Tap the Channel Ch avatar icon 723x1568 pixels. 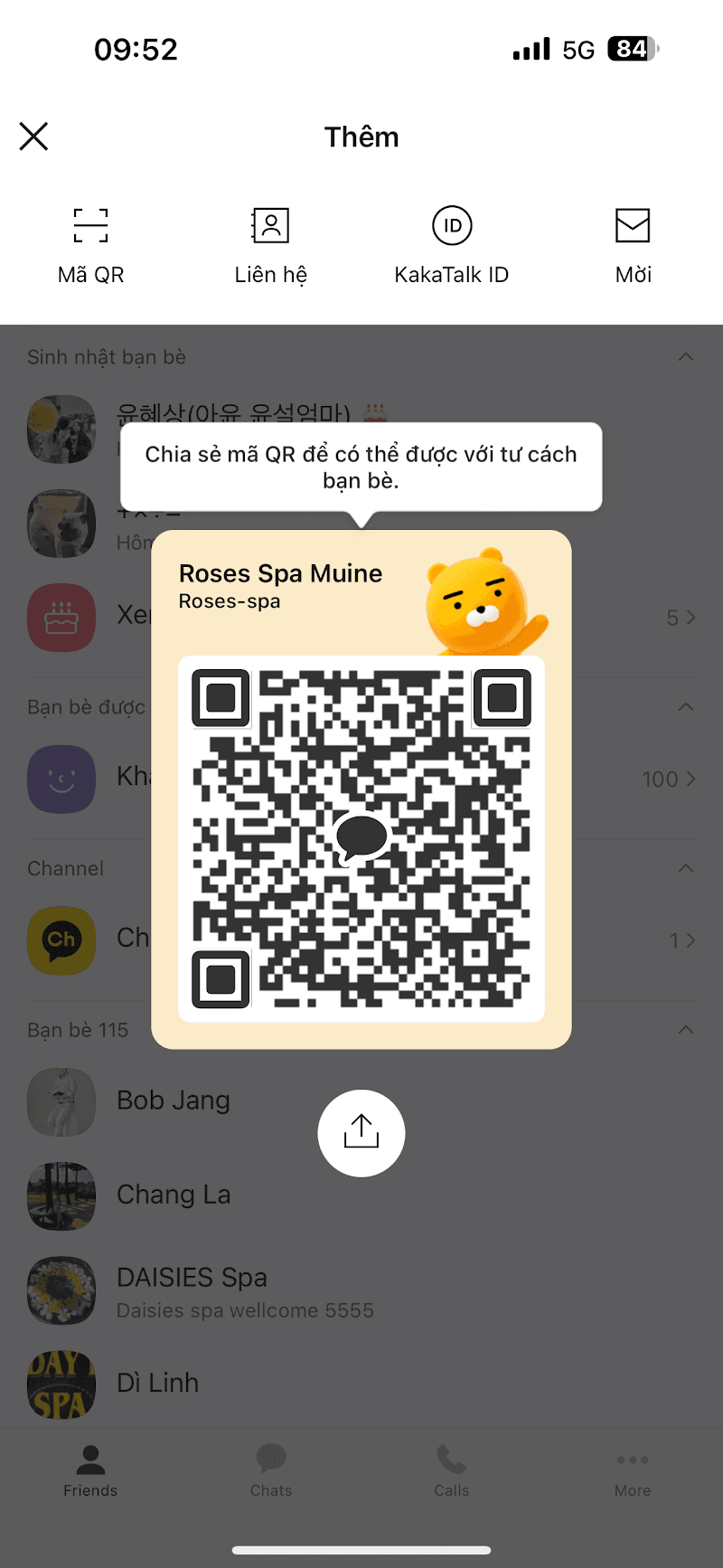pyautogui.click(x=61, y=940)
